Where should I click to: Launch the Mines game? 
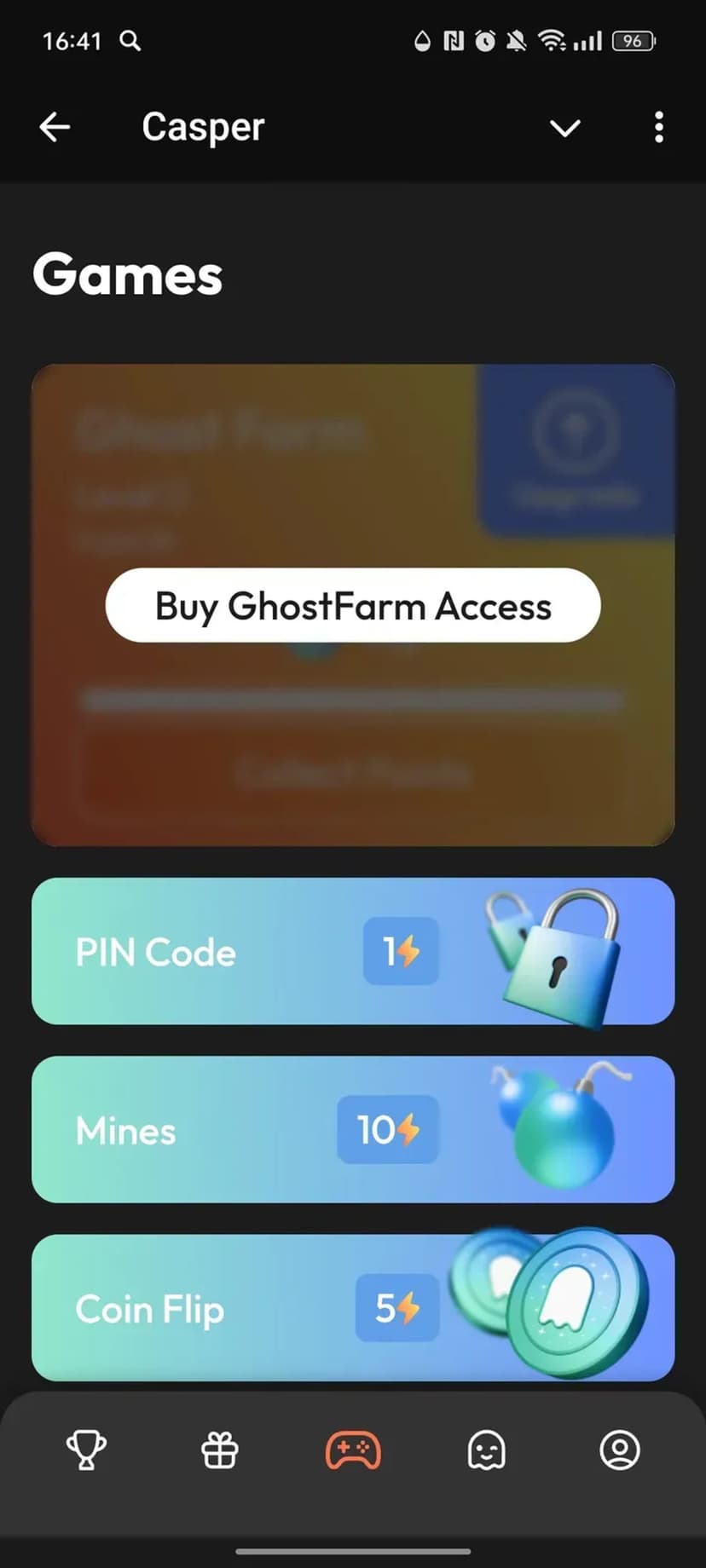(x=353, y=1130)
